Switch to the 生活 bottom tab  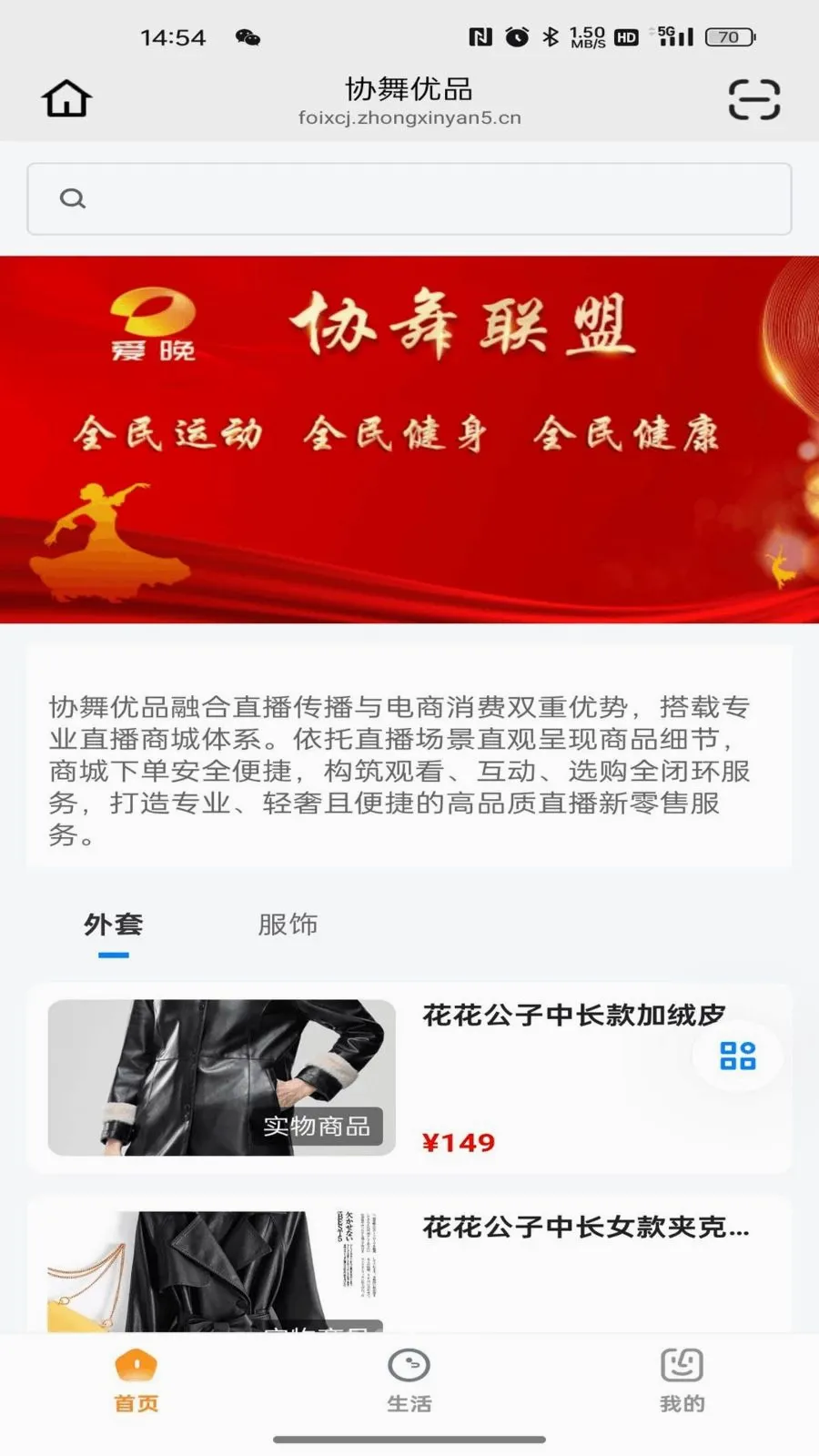(x=409, y=1380)
